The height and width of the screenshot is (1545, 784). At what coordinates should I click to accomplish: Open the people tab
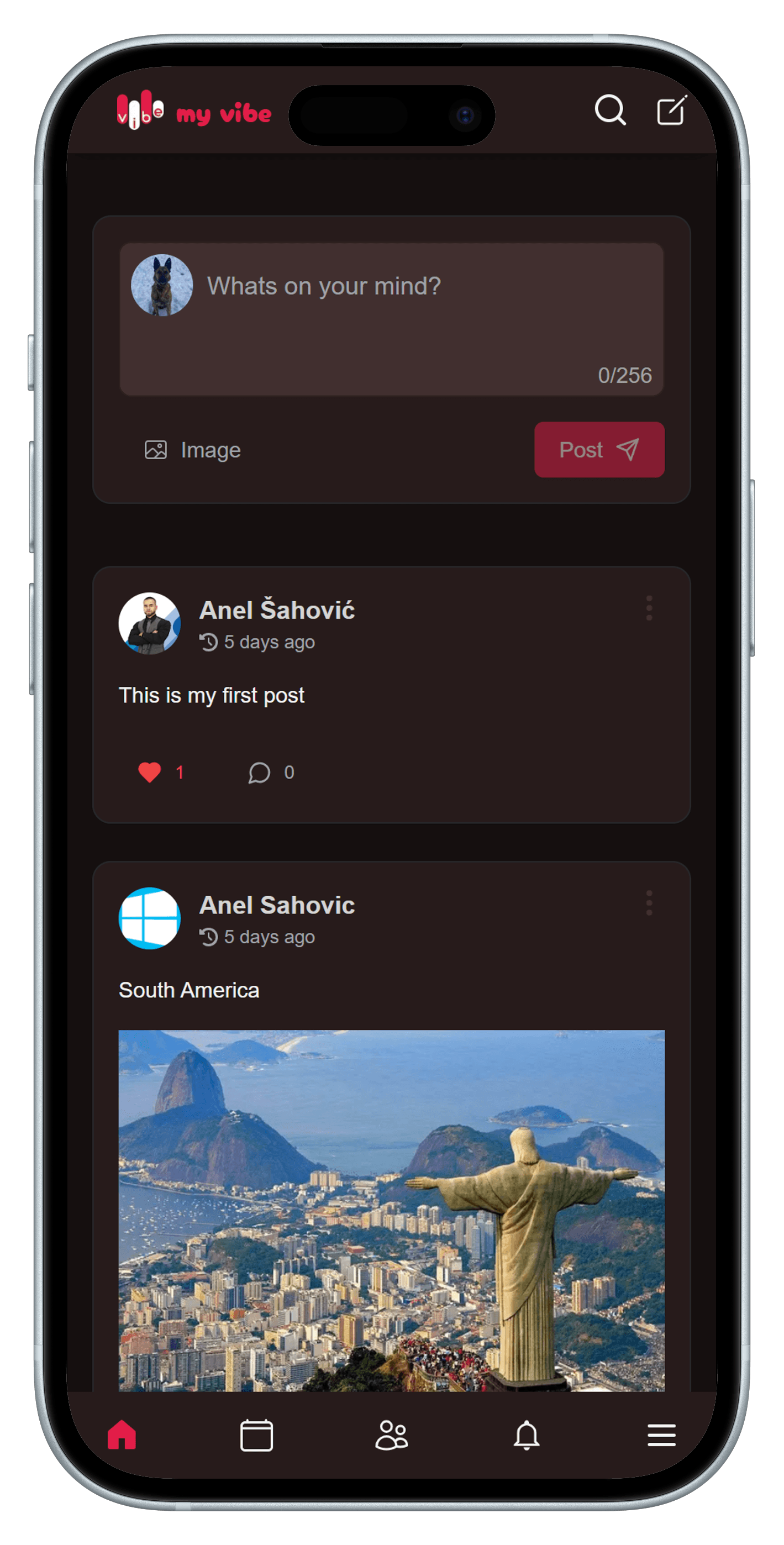pyautogui.click(x=392, y=1435)
